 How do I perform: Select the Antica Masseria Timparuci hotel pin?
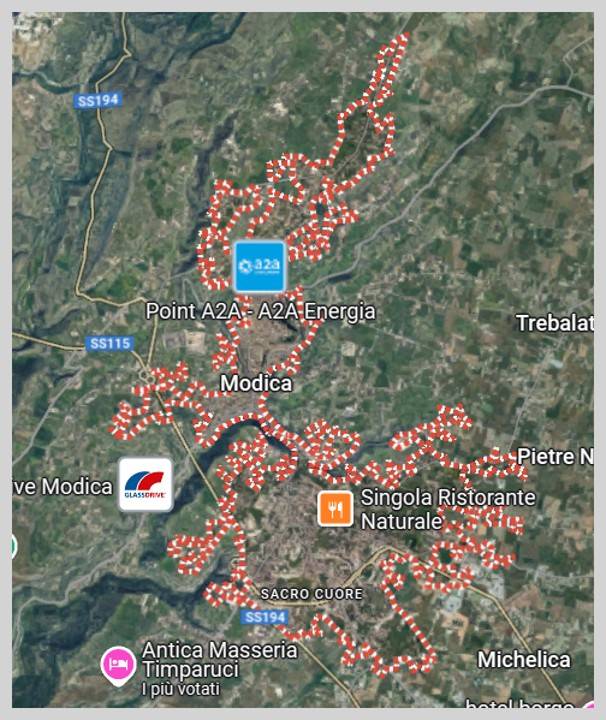118,664
